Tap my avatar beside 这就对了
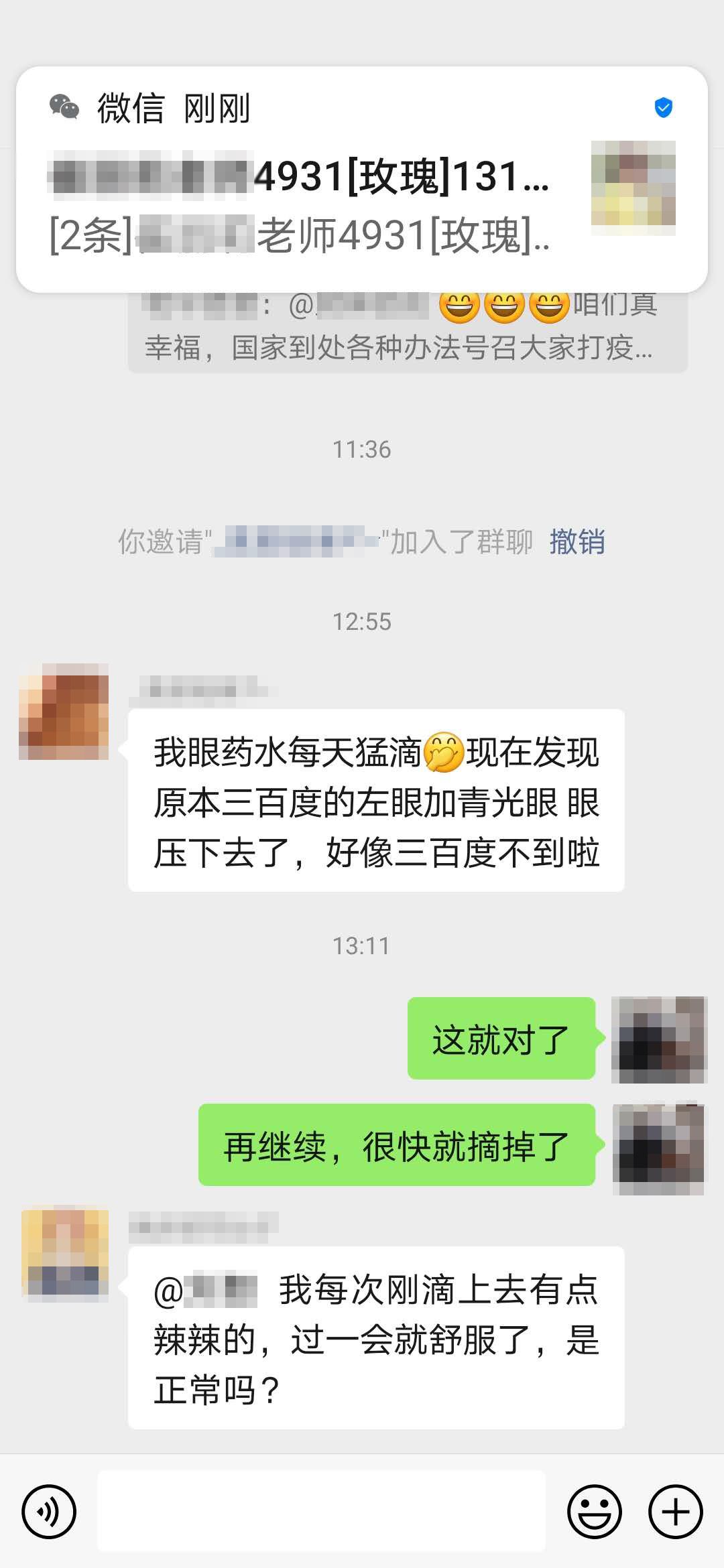This screenshot has width=724, height=1568. pos(659,1039)
